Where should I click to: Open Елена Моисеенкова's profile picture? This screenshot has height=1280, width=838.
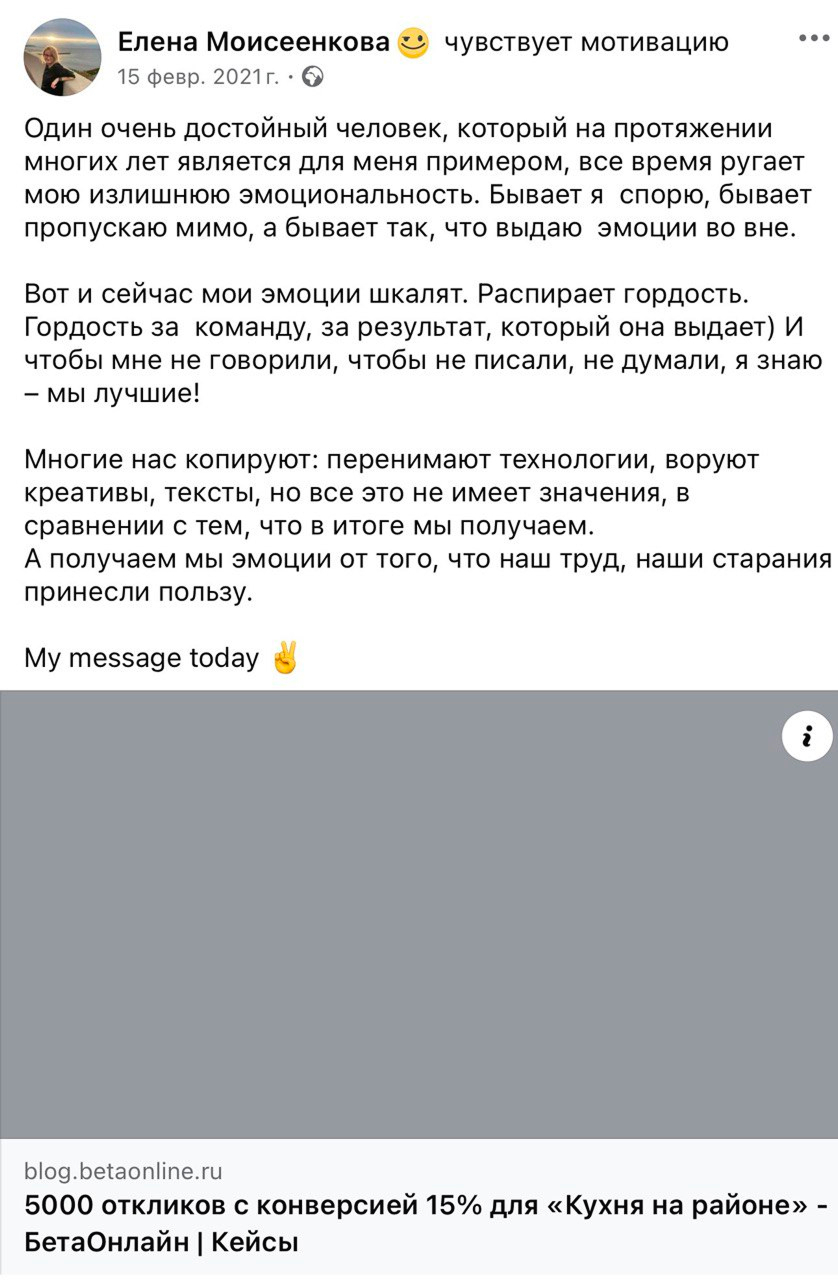click(x=62, y=57)
